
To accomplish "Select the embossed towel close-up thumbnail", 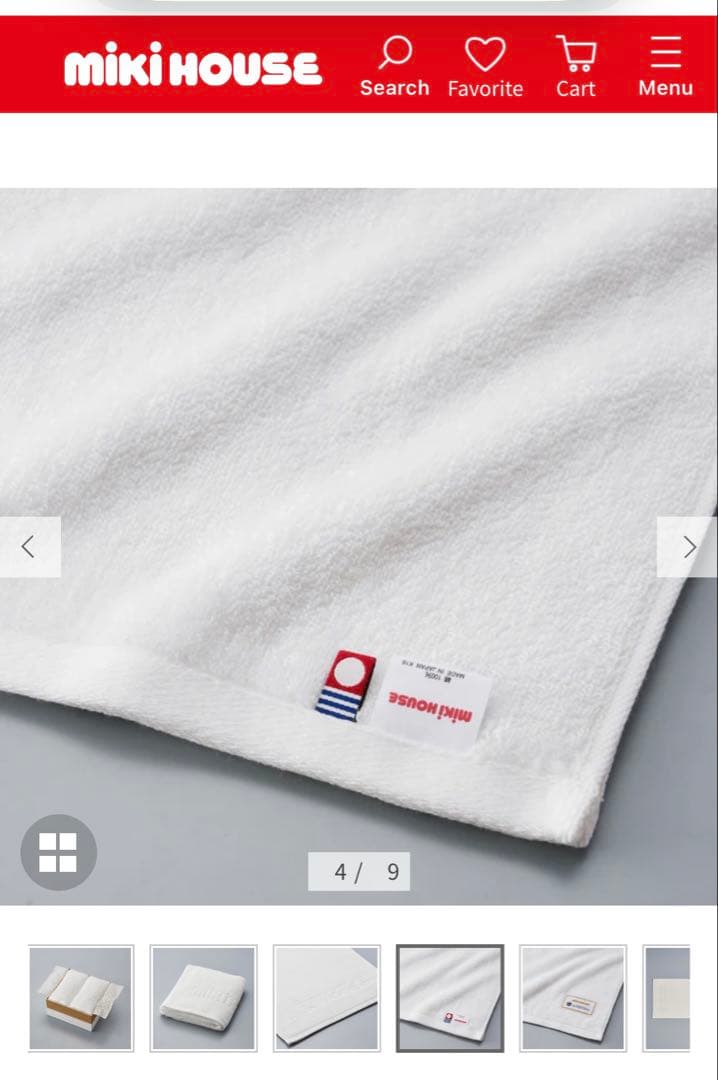I will (x=327, y=998).
